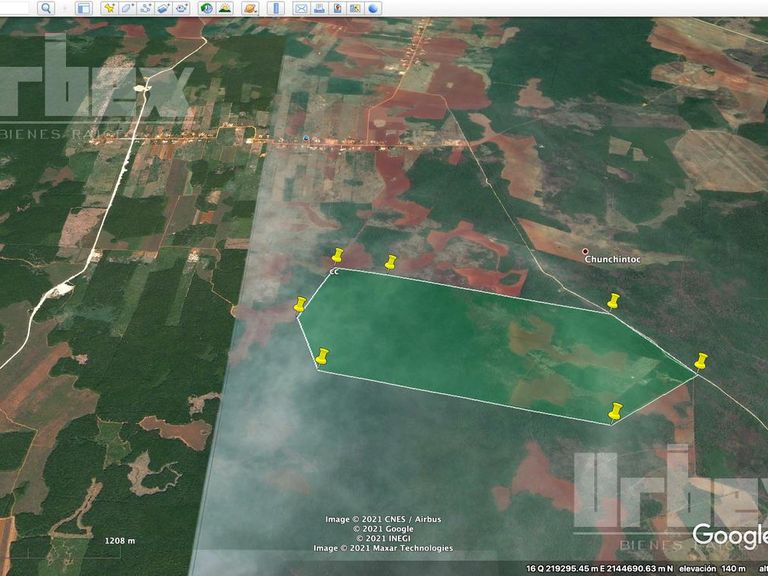Select the add polygon tool
768x576 pixels.
point(127,8)
